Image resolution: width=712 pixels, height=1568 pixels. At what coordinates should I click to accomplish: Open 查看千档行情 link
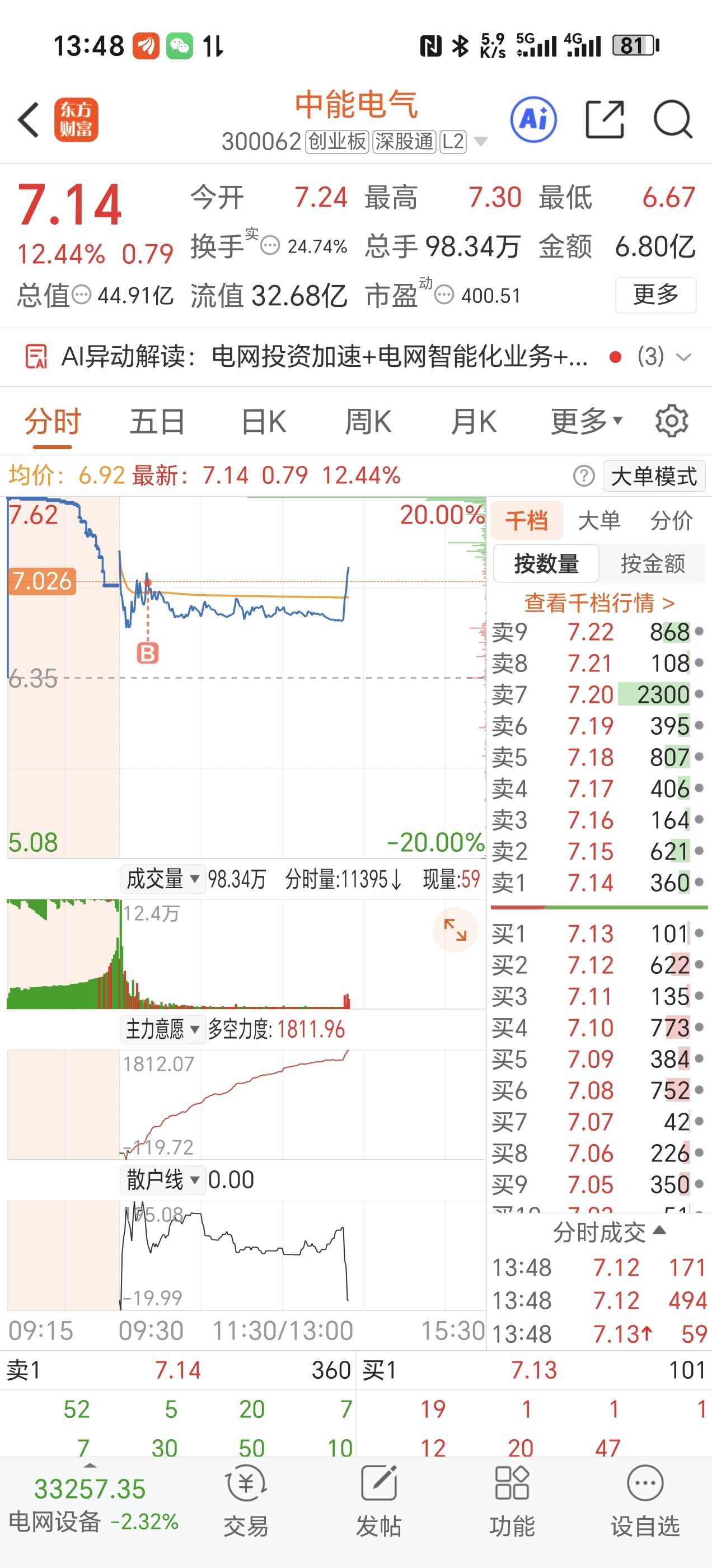599,603
